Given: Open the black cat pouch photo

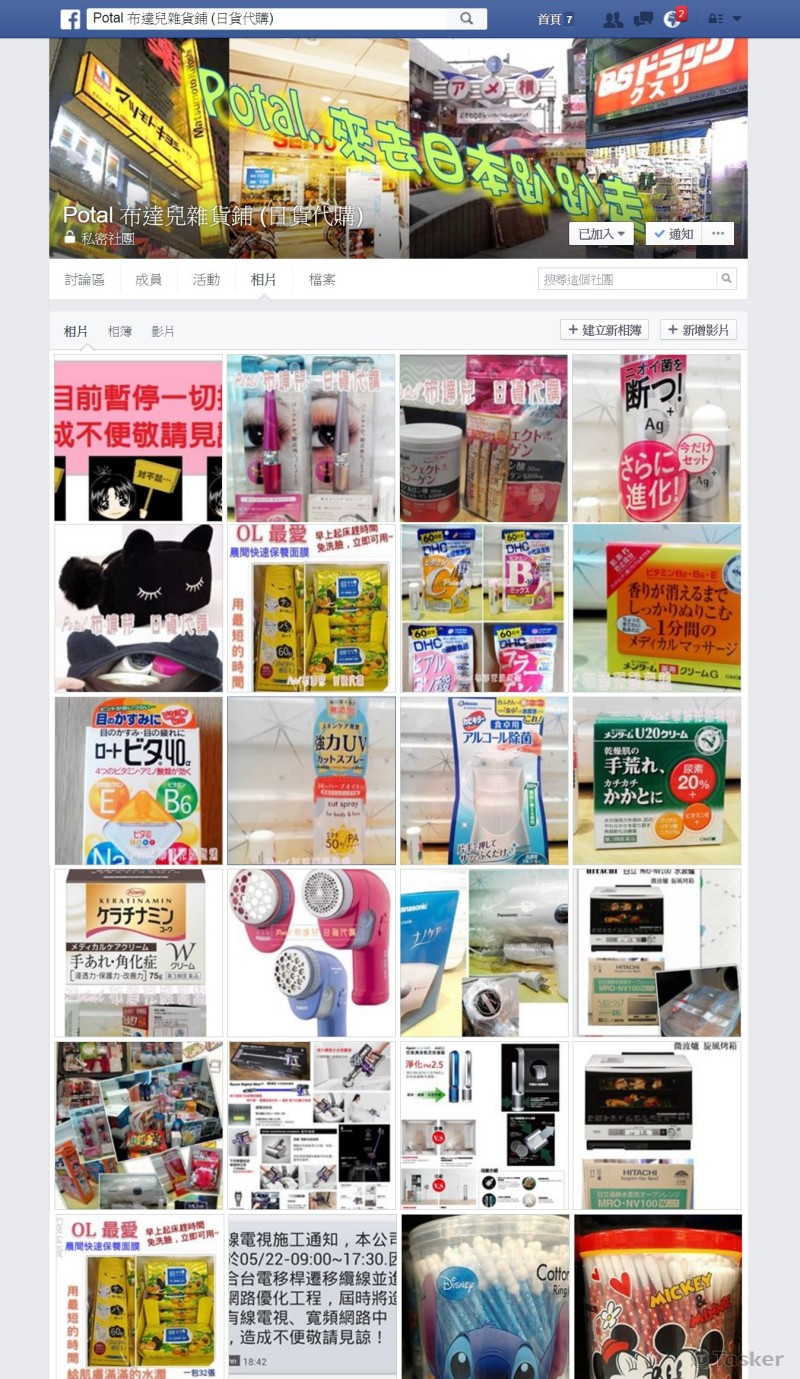Looking at the screenshot, I should [139, 608].
